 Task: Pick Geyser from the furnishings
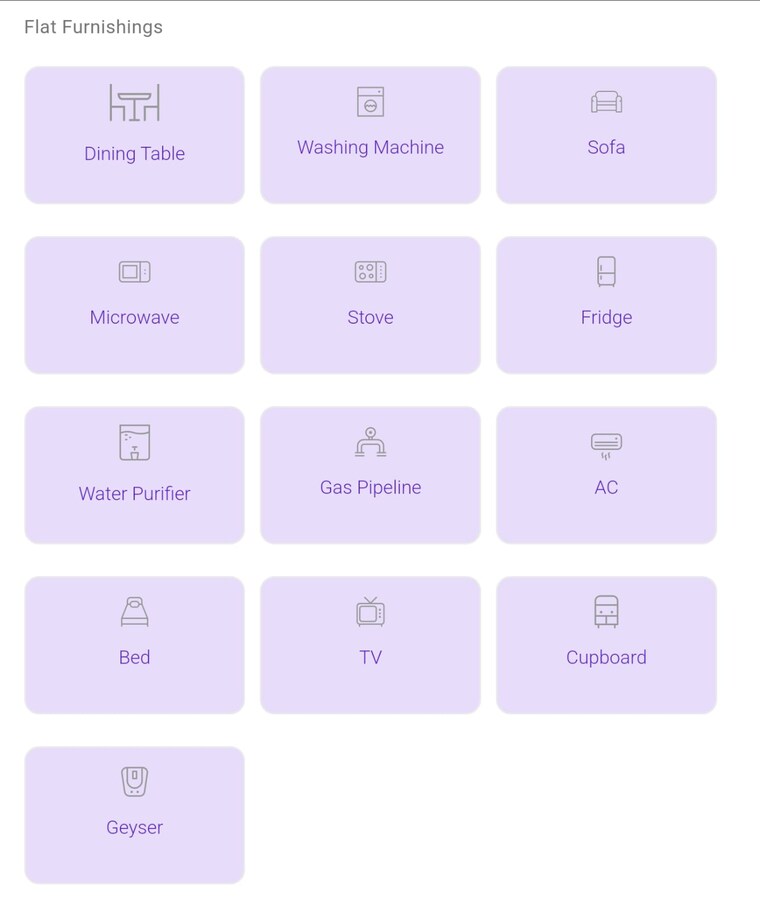tap(134, 815)
